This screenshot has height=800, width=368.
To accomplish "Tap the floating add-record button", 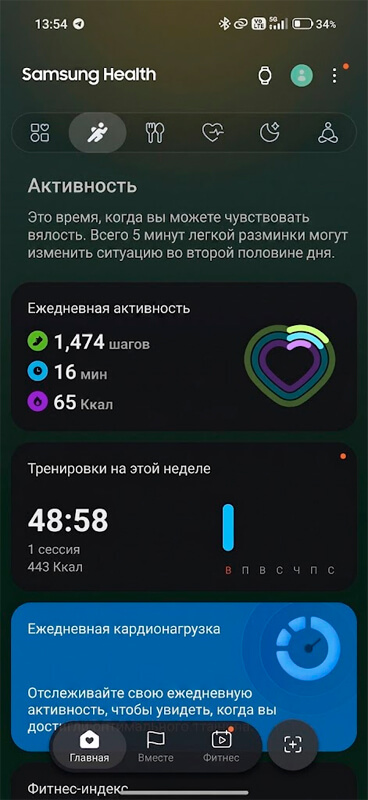I will click(293, 744).
